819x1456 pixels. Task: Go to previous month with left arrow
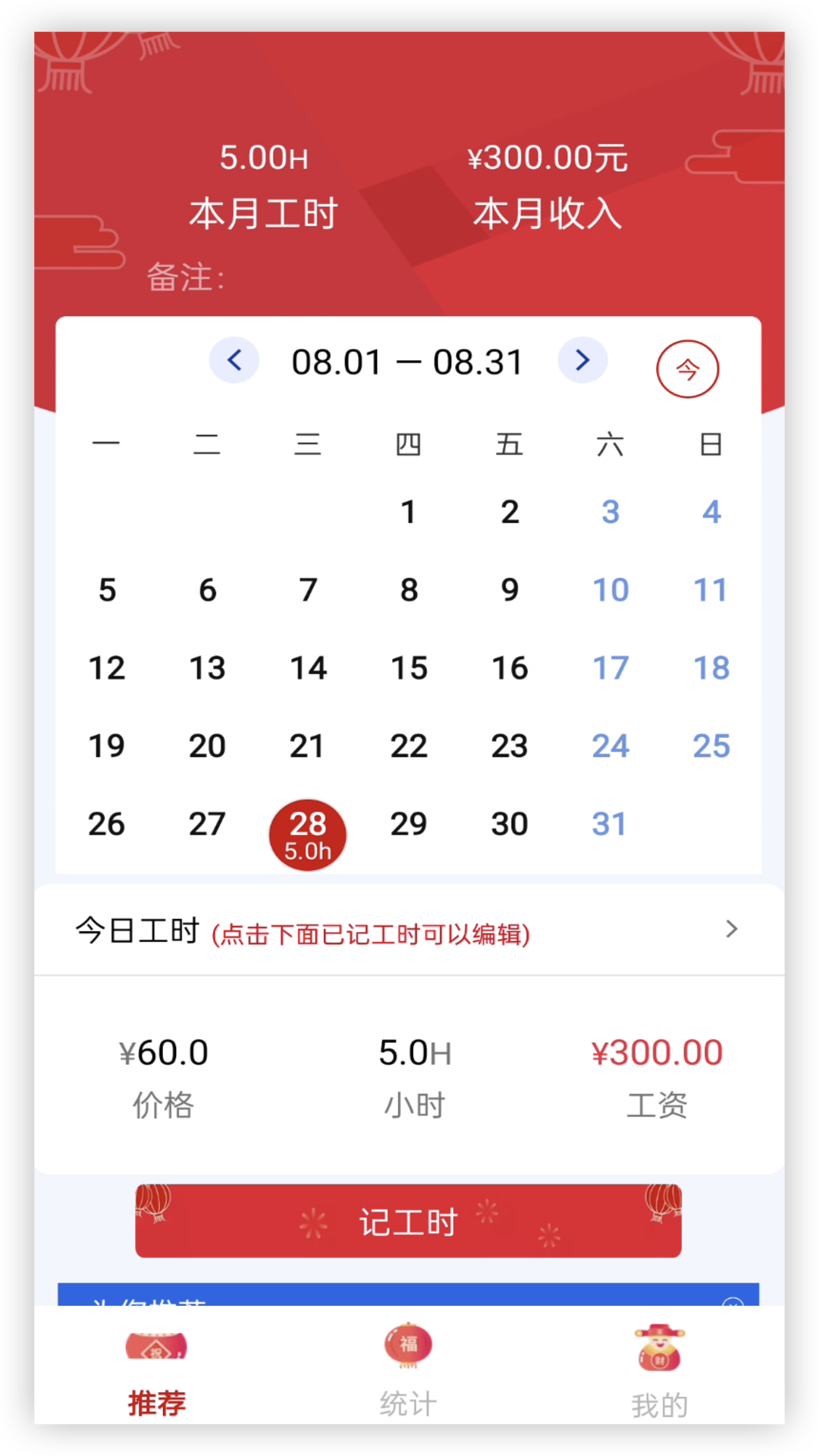234,360
